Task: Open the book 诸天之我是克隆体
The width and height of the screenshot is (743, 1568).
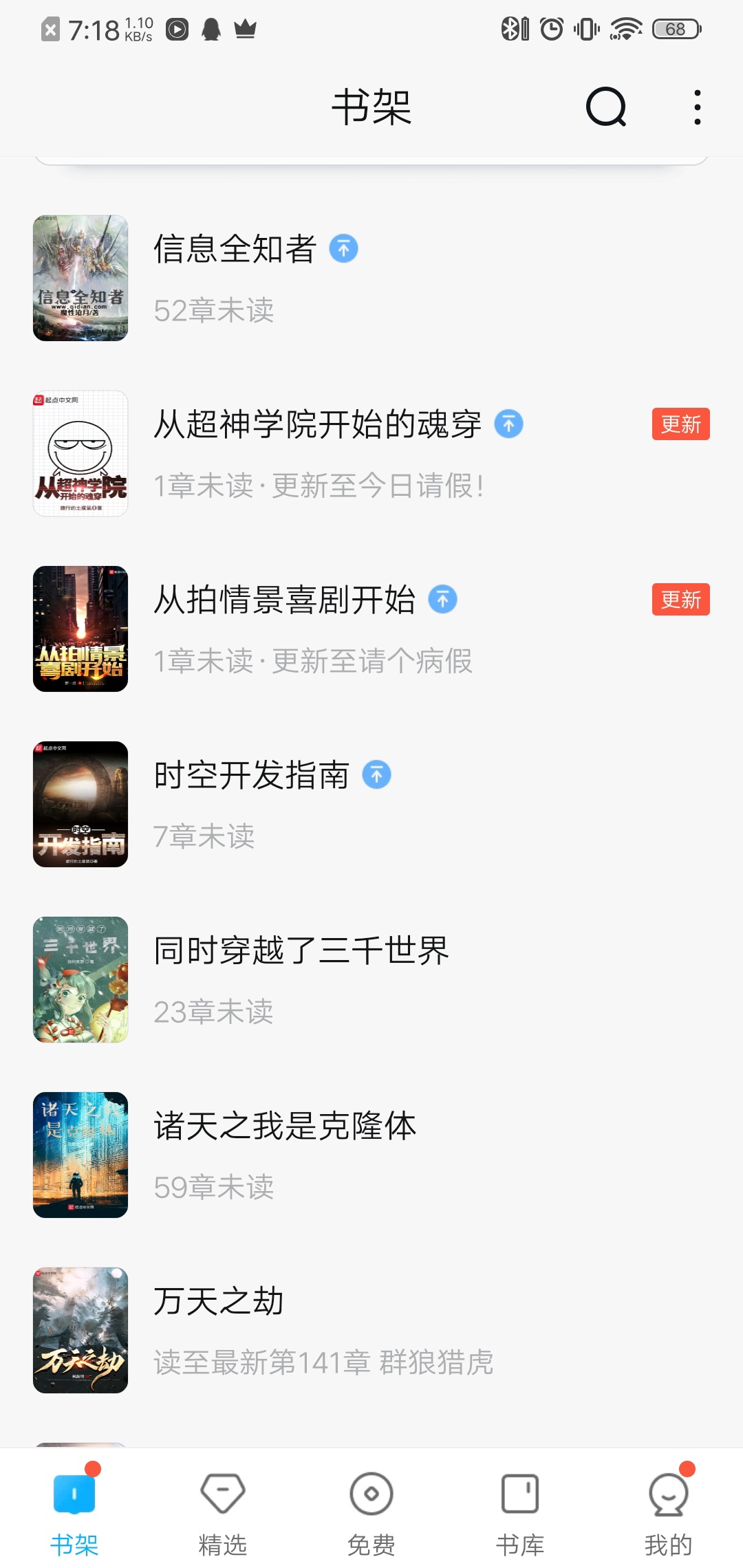Action: tap(284, 1126)
